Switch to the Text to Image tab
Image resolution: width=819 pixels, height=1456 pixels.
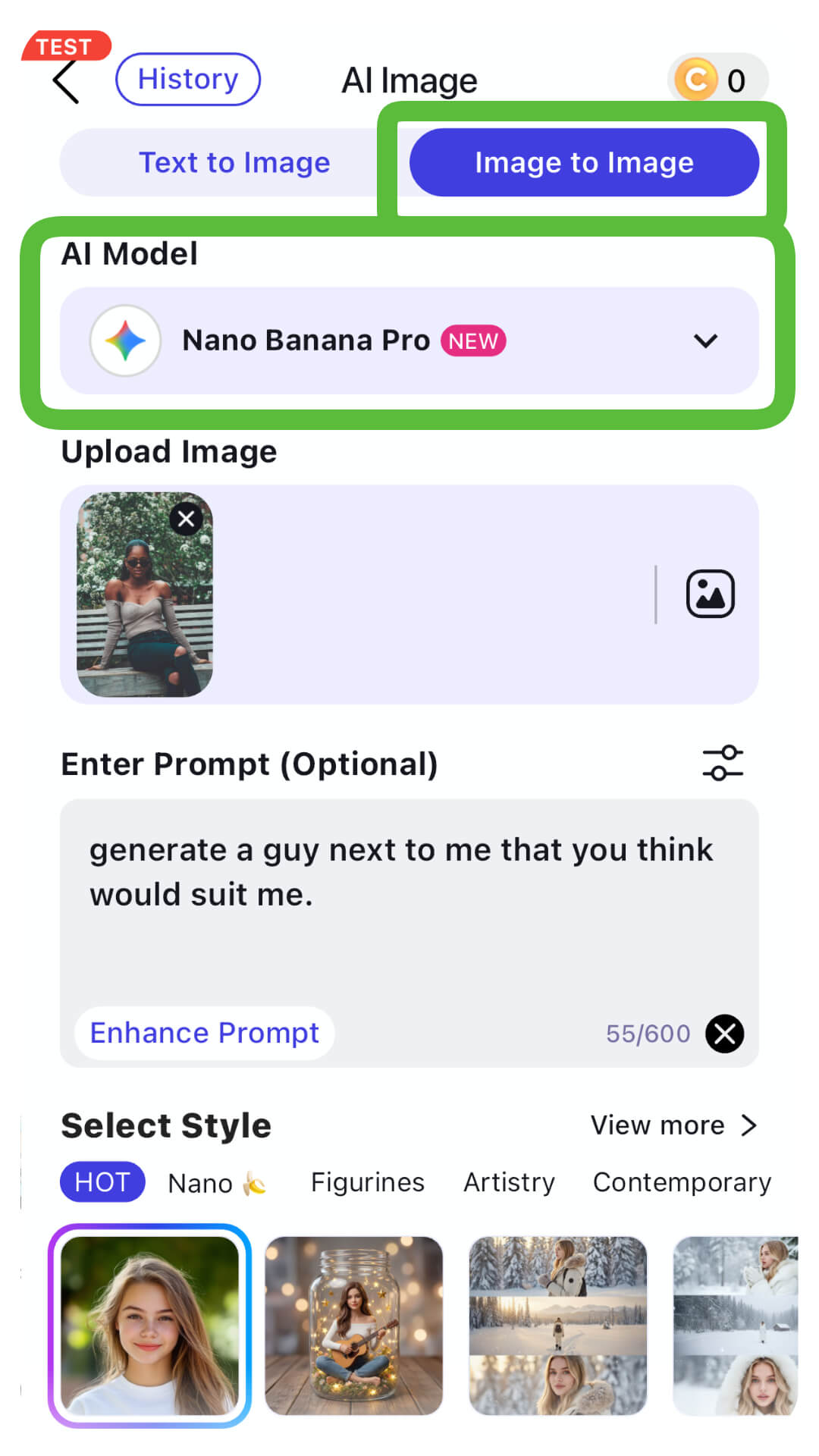click(x=234, y=162)
